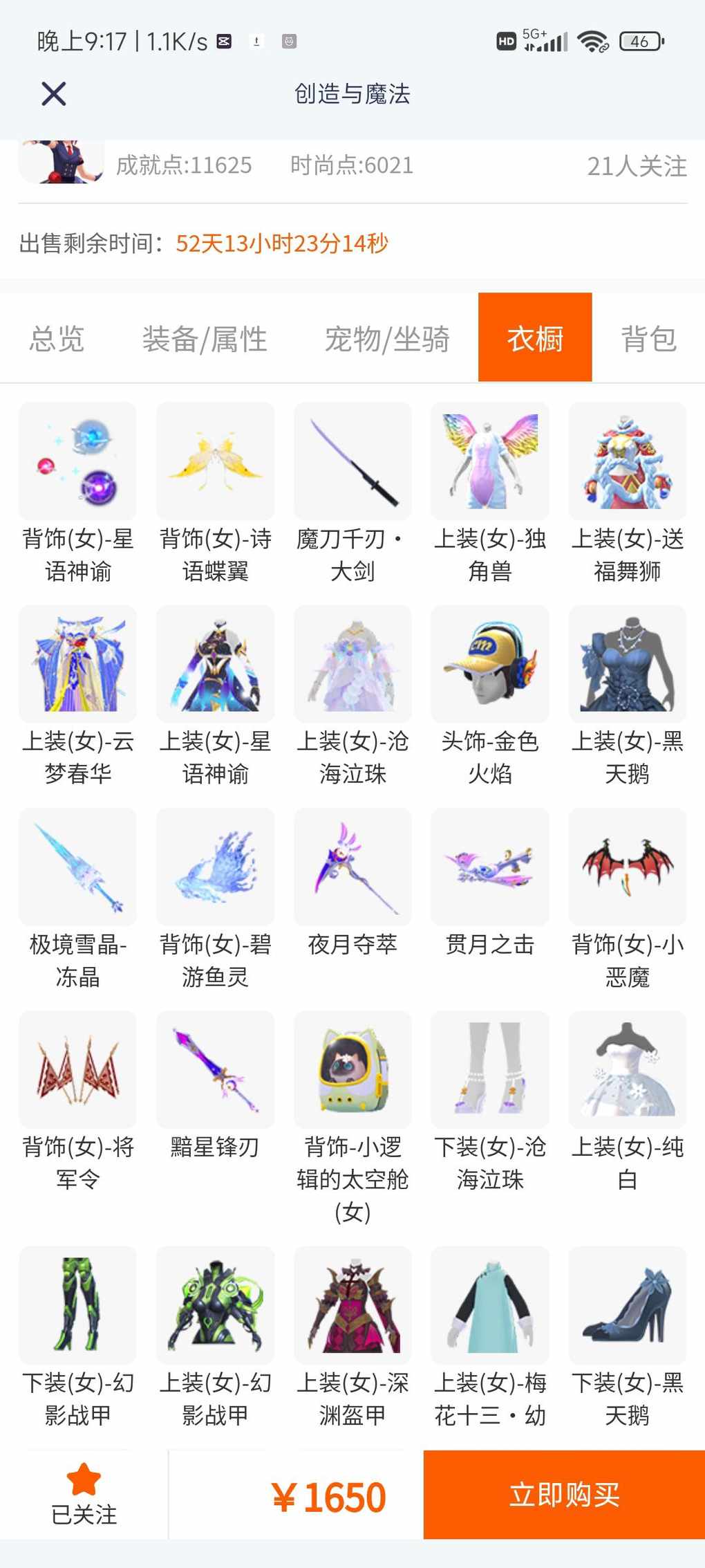Select the 衣橱 tab

pos(535,338)
